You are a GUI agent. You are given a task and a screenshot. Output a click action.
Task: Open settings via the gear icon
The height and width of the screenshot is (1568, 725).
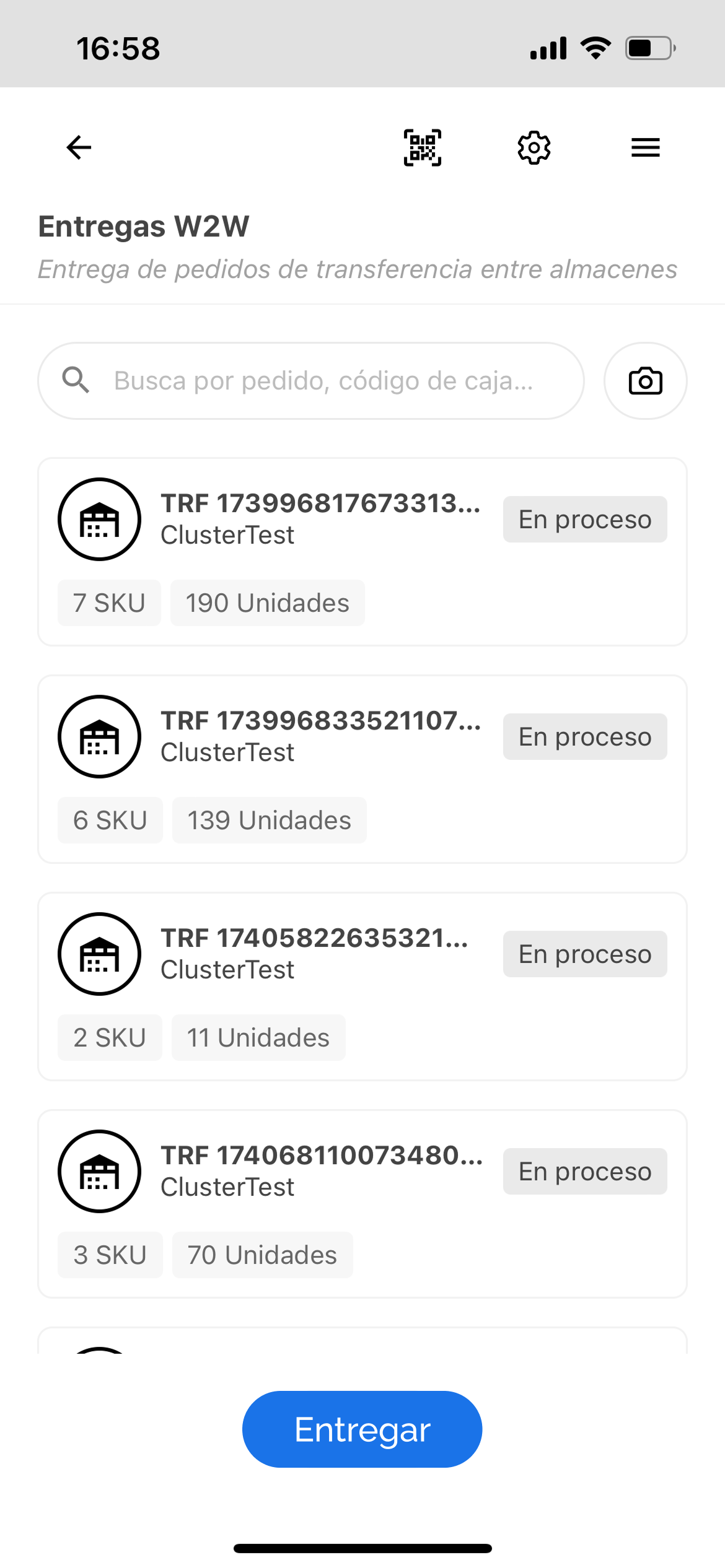[534, 147]
